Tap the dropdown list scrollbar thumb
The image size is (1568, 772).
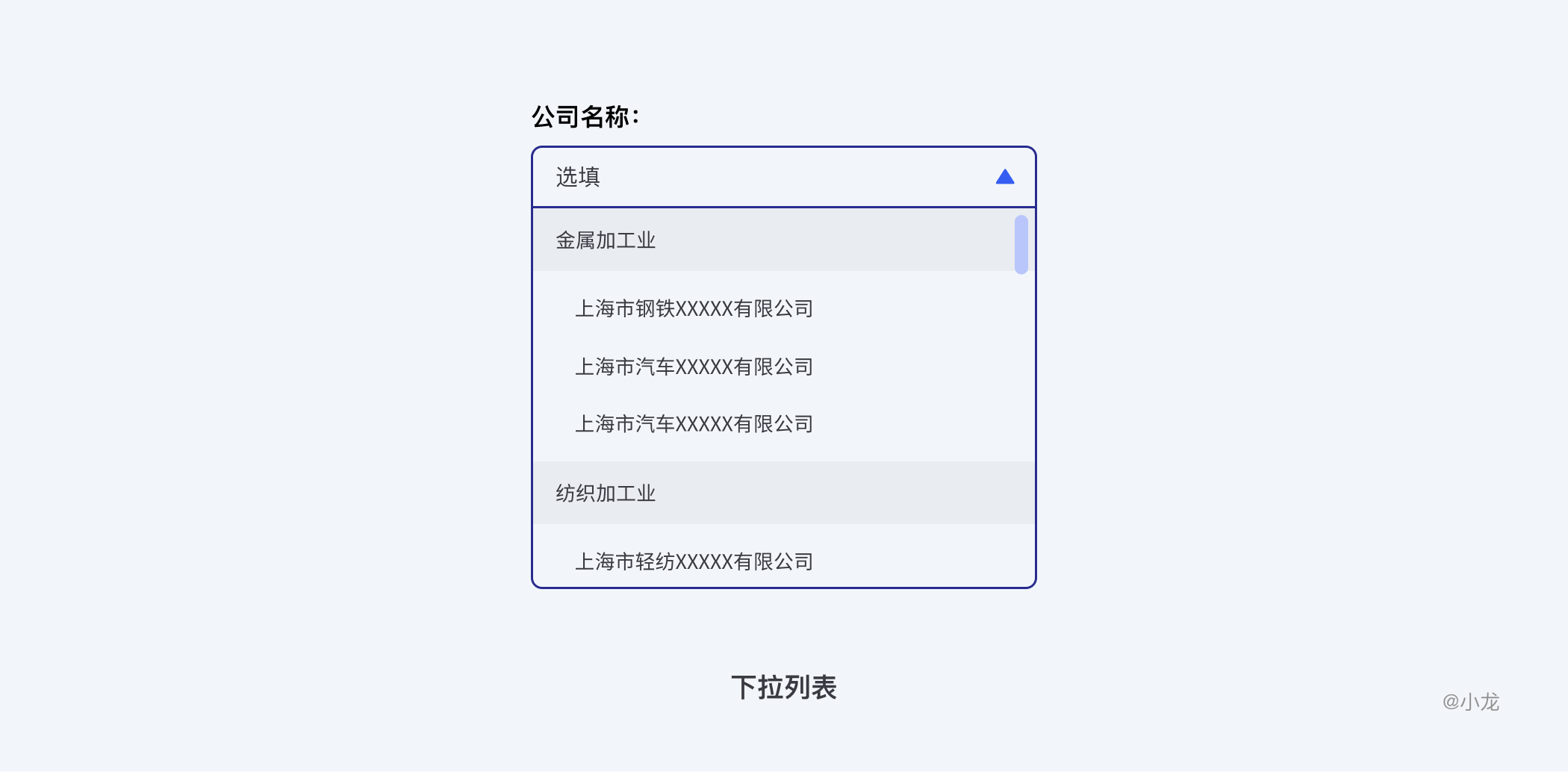tap(1021, 244)
